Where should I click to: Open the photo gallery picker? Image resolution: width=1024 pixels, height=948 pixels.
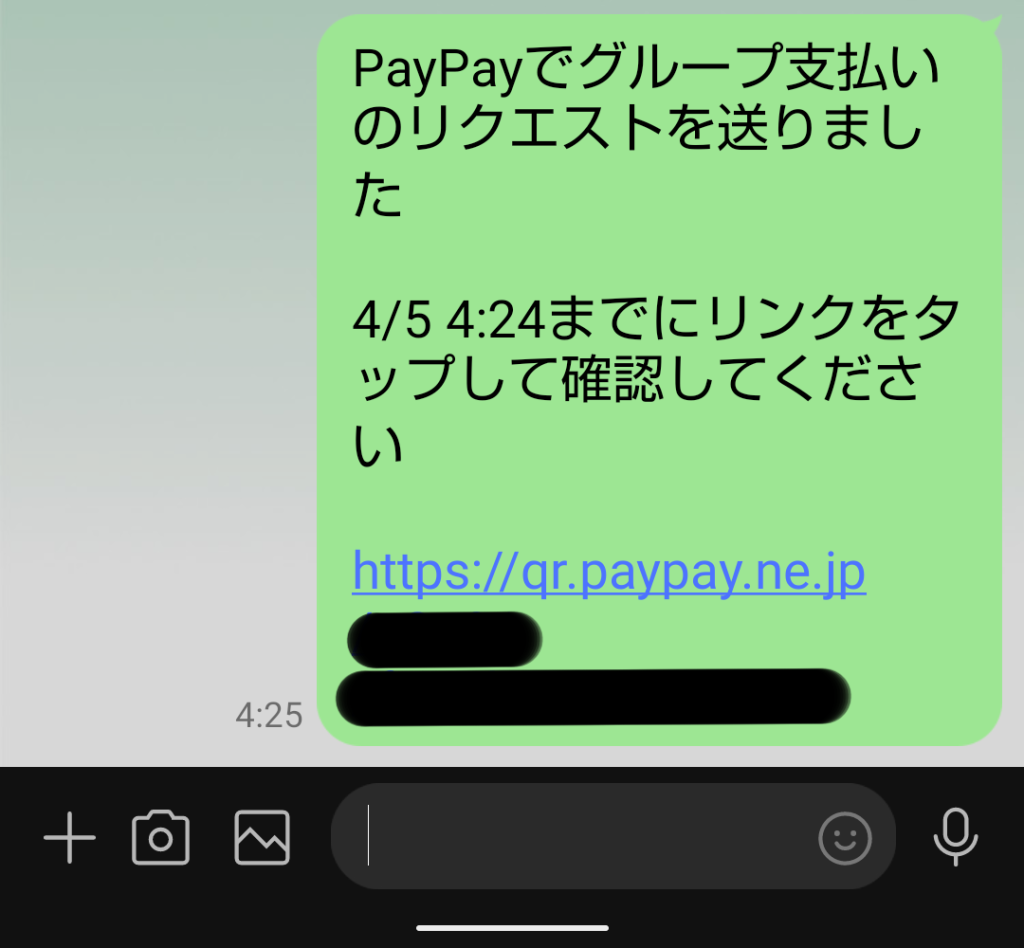262,837
